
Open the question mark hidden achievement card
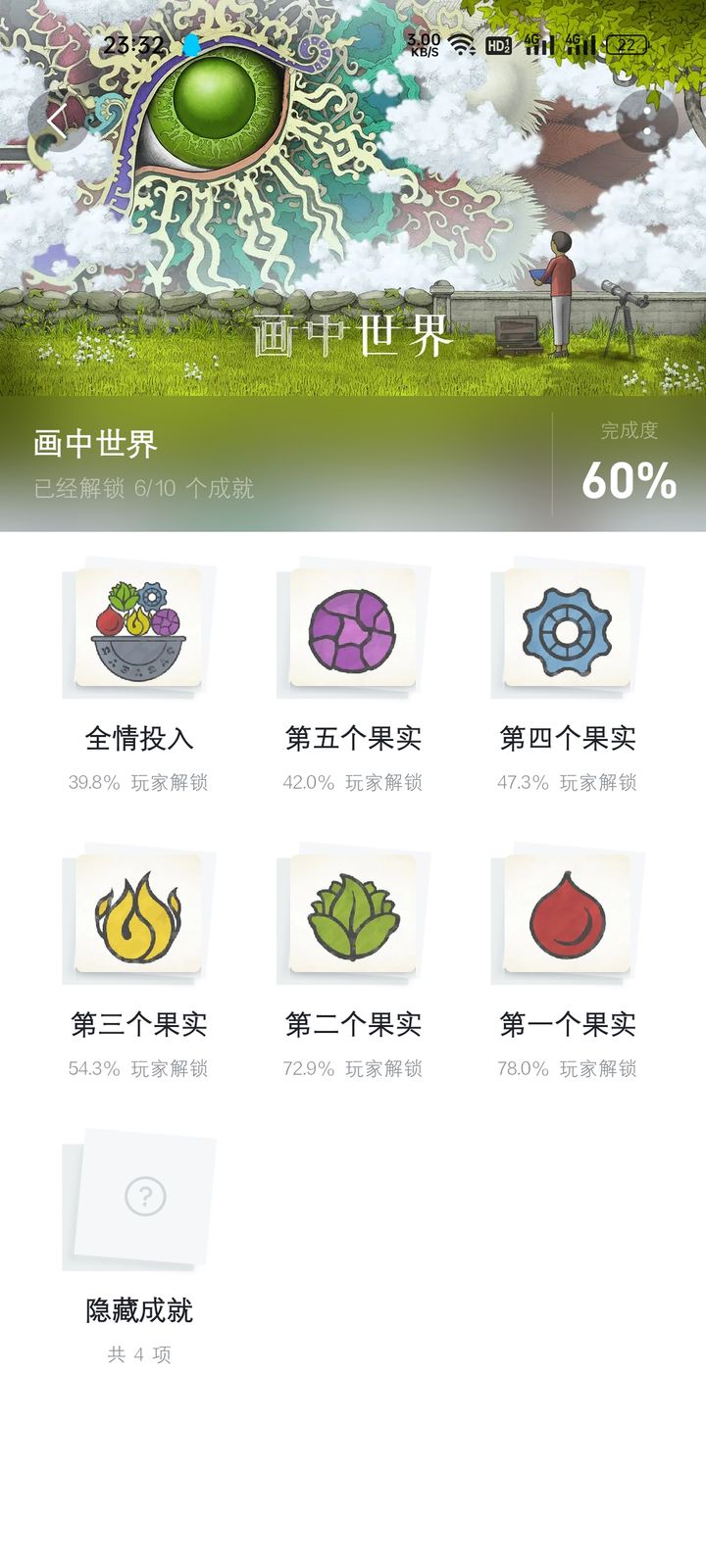(145, 1196)
